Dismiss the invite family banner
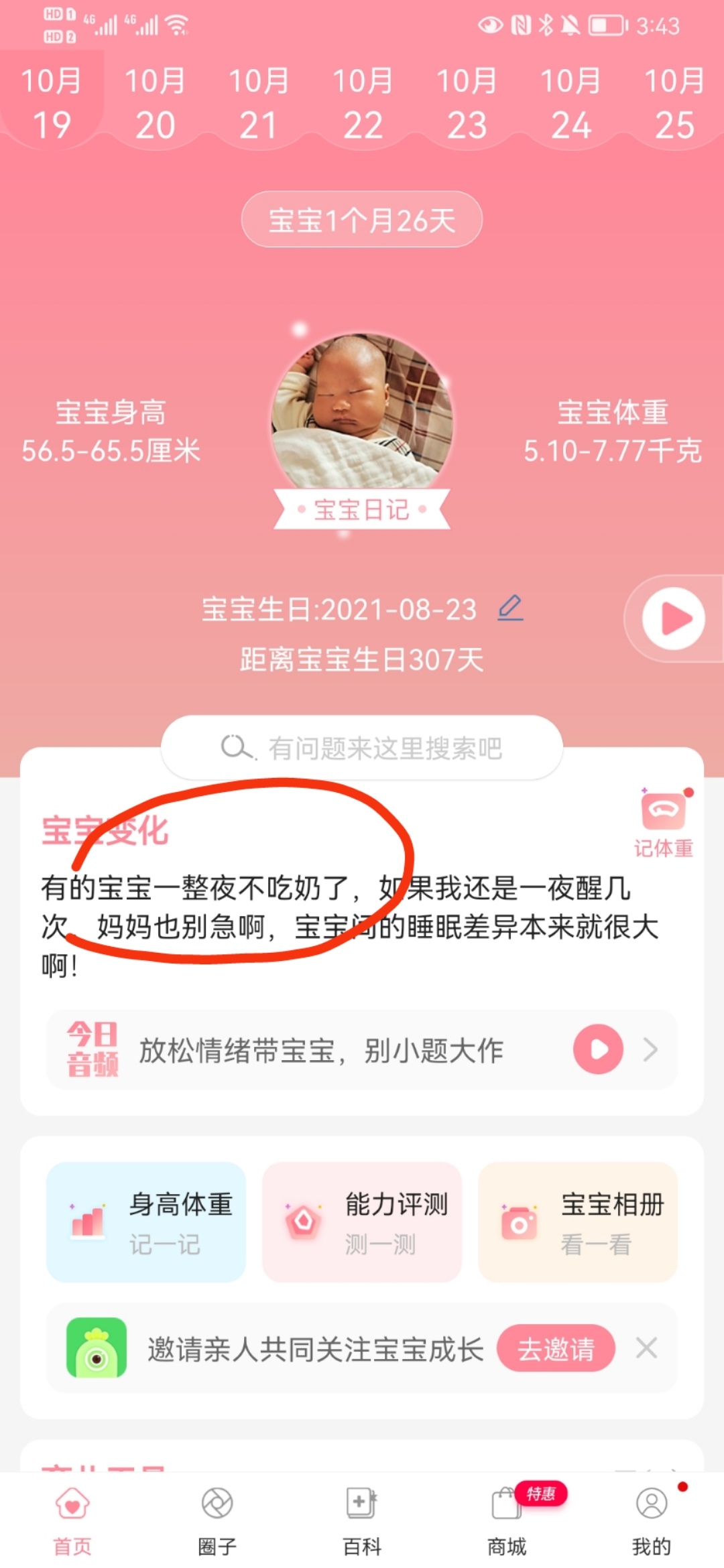The width and height of the screenshot is (724, 1568). click(x=646, y=1348)
